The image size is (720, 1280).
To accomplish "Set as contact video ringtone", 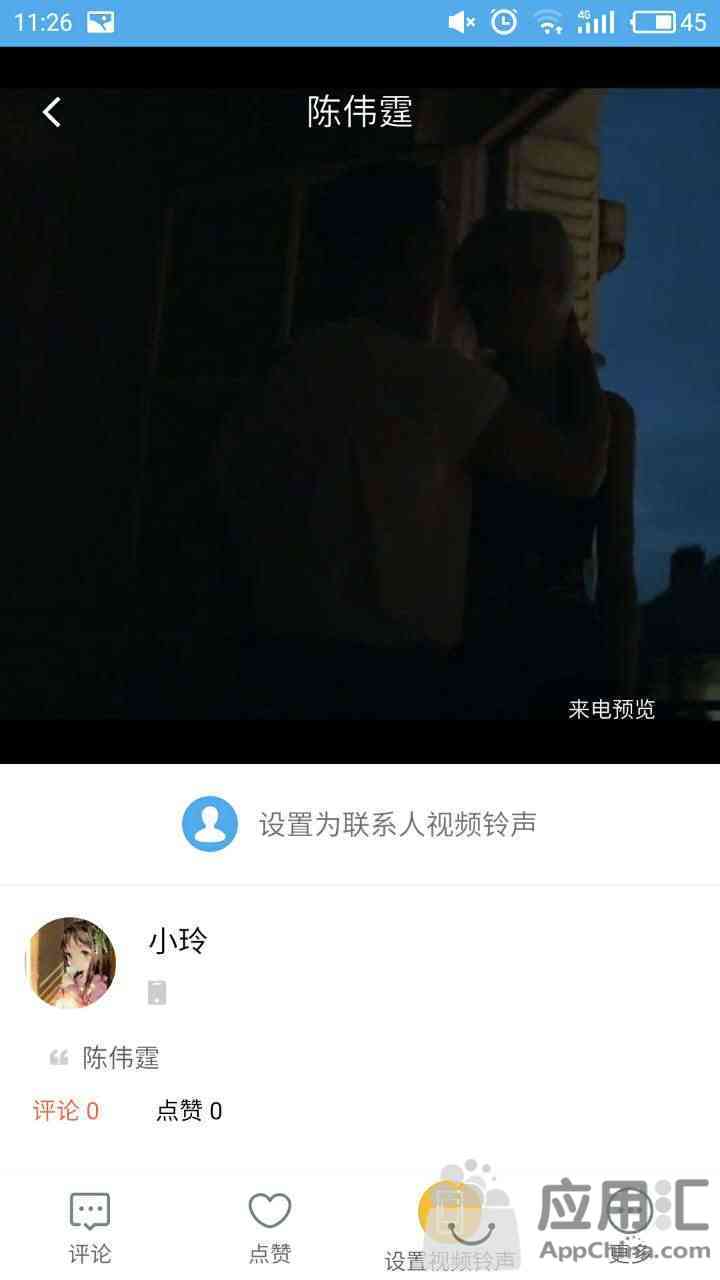I will pos(360,824).
